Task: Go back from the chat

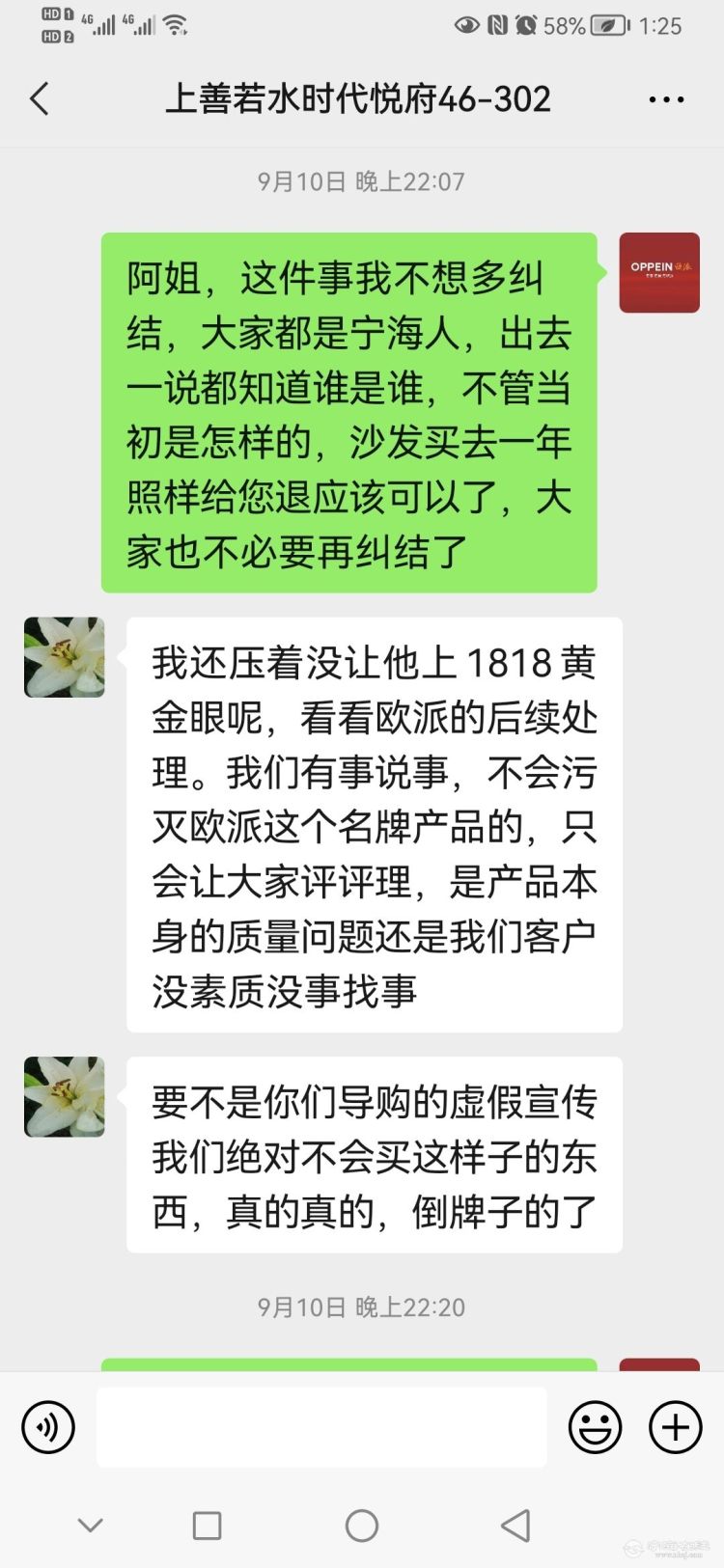Action: coord(40,99)
